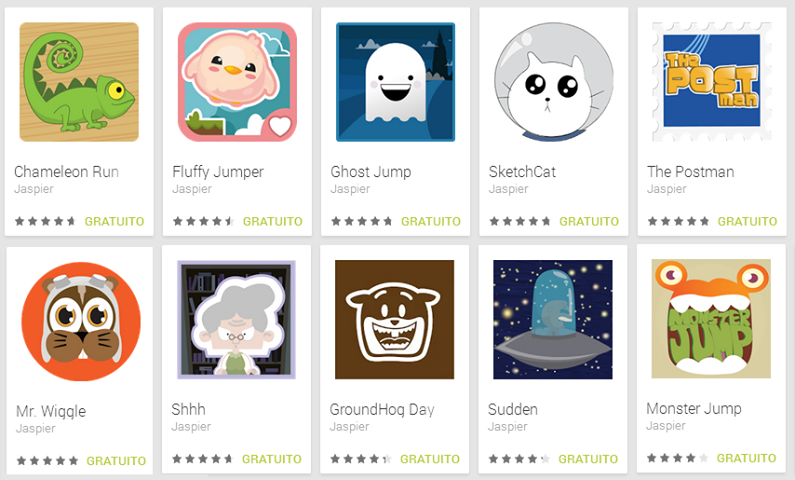The width and height of the screenshot is (795, 480).
Task: Open the Fluffy Jumper app card
Action: click(237, 83)
